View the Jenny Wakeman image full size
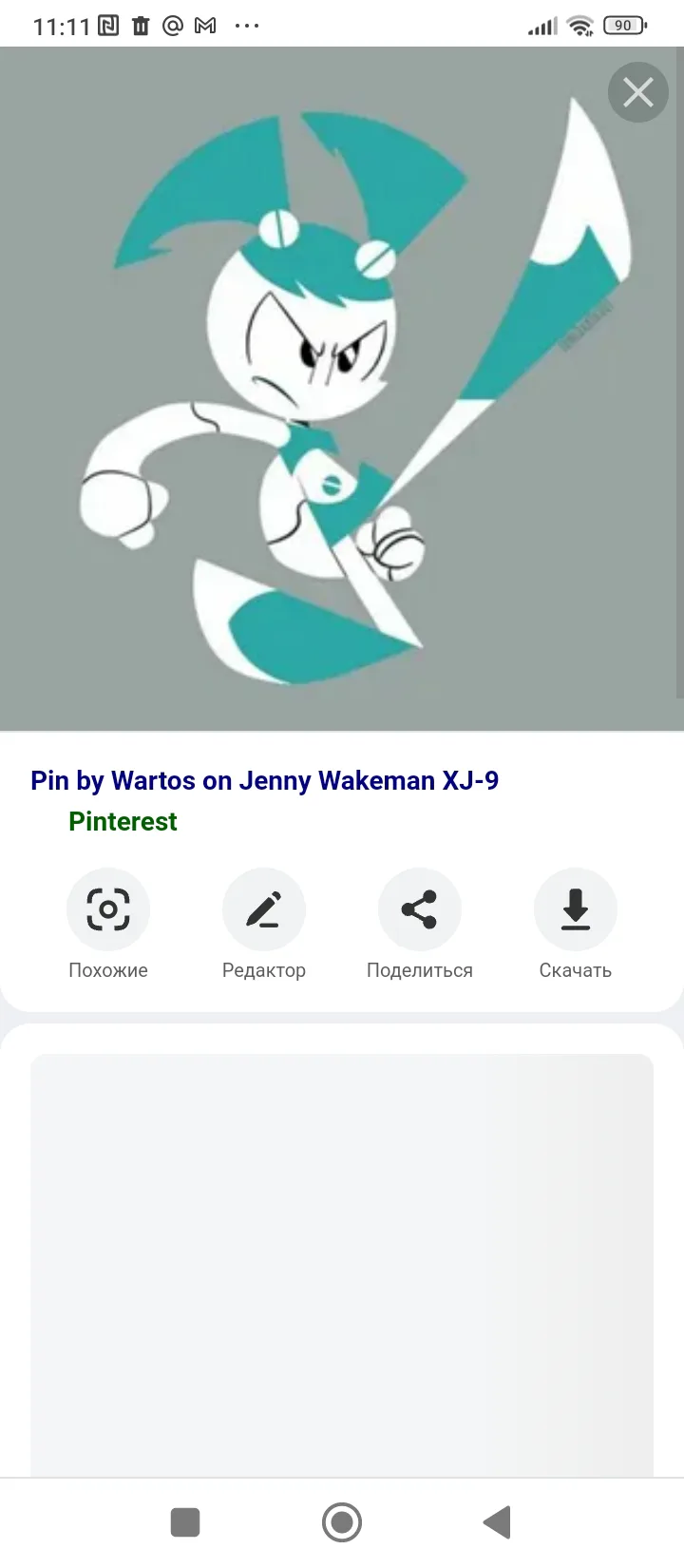The height and width of the screenshot is (1568, 684). 342,389
